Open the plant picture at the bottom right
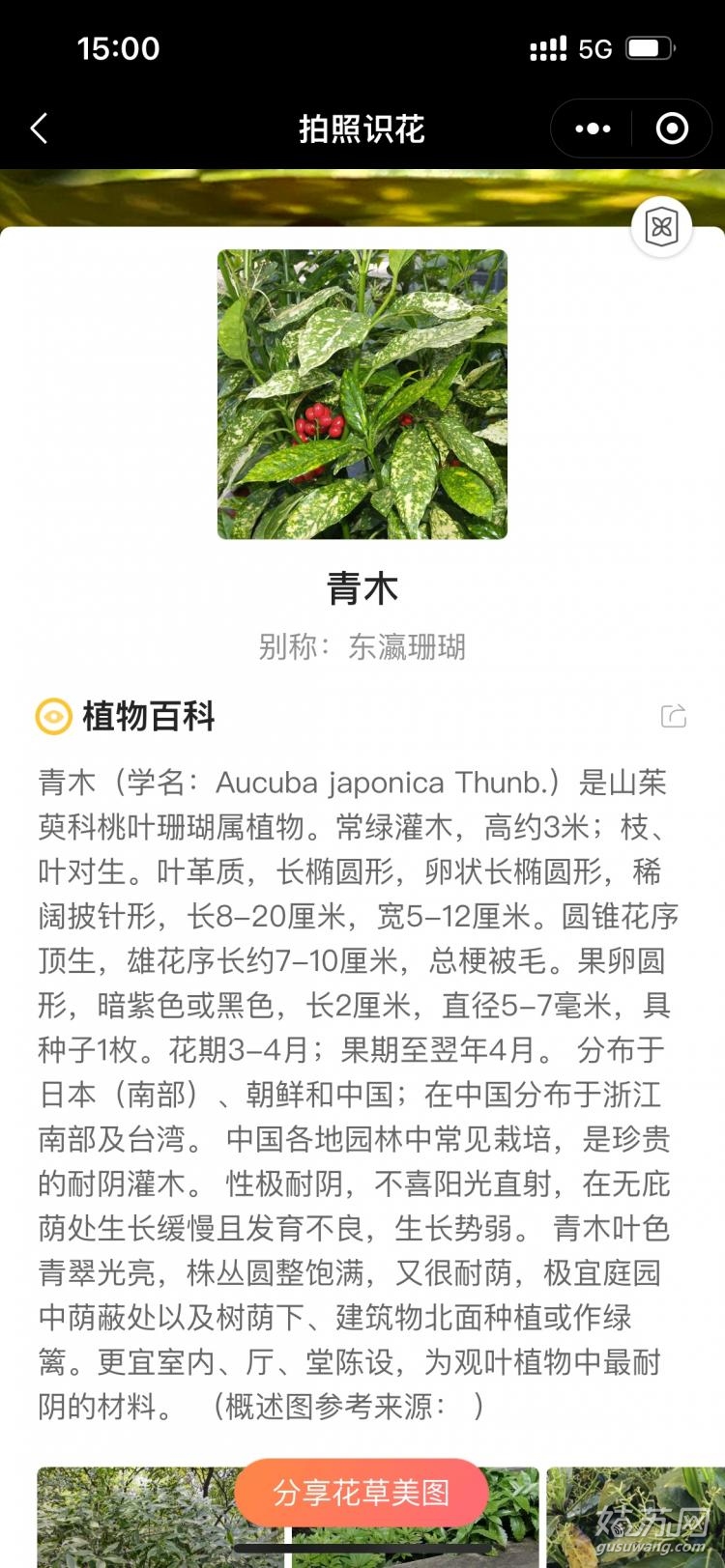 pyautogui.click(x=636, y=1517)
